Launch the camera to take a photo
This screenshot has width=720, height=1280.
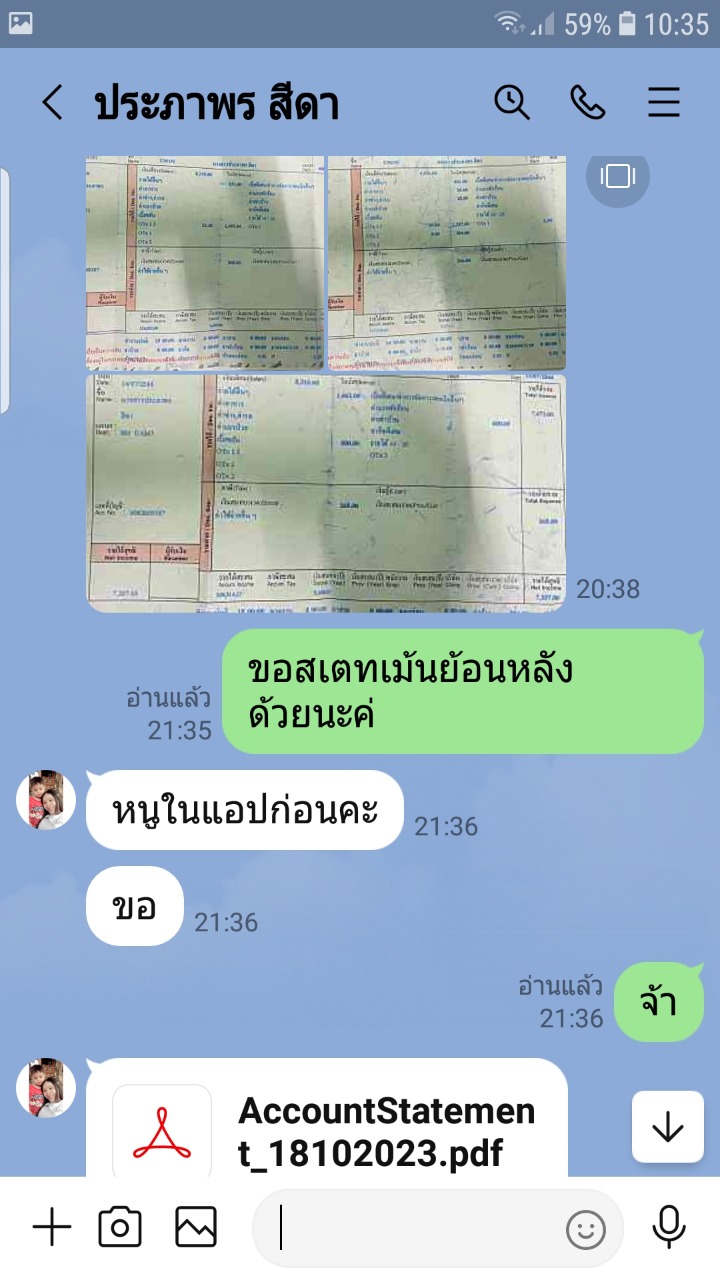pyautogui.click(x=120, y=1227)
